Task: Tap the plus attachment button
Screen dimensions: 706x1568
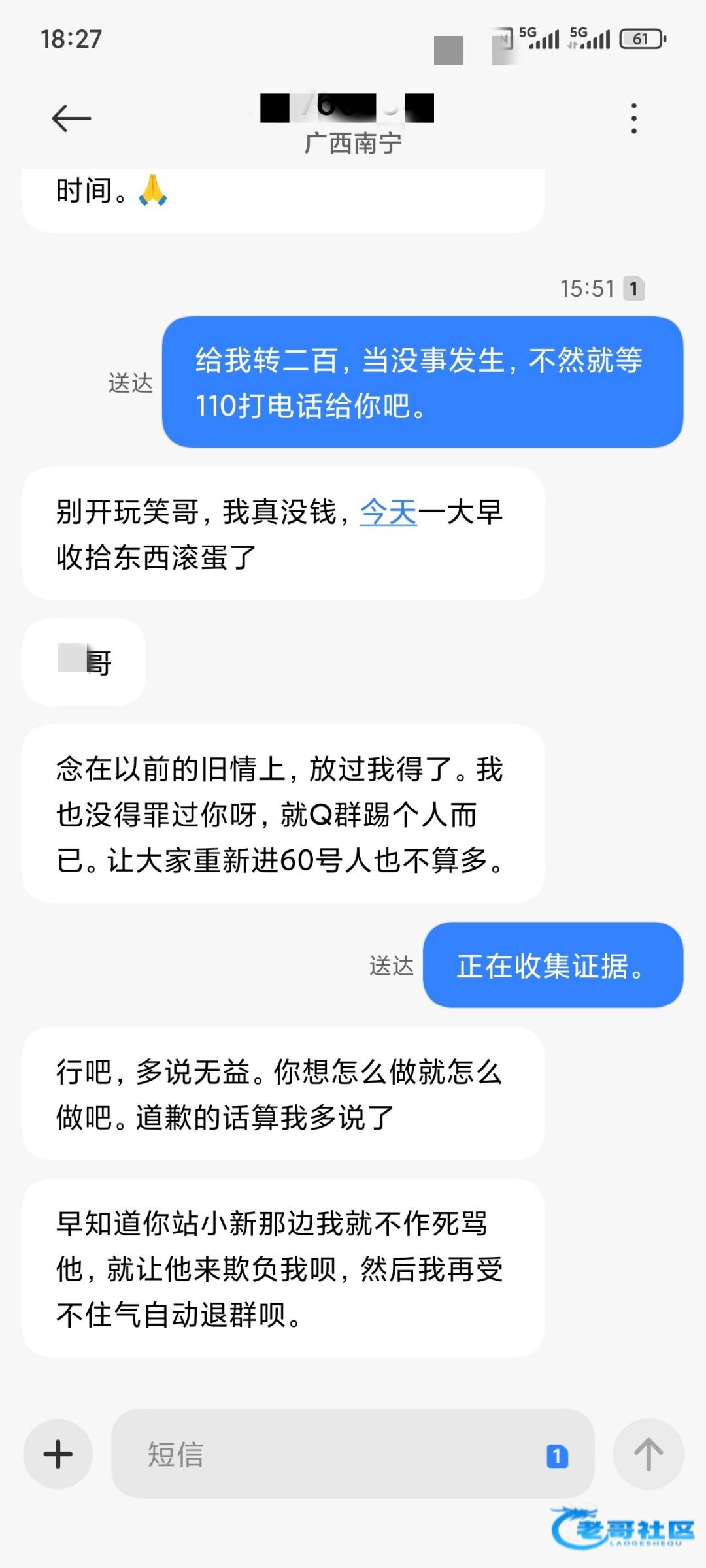Action: [x=58, y=1454]
